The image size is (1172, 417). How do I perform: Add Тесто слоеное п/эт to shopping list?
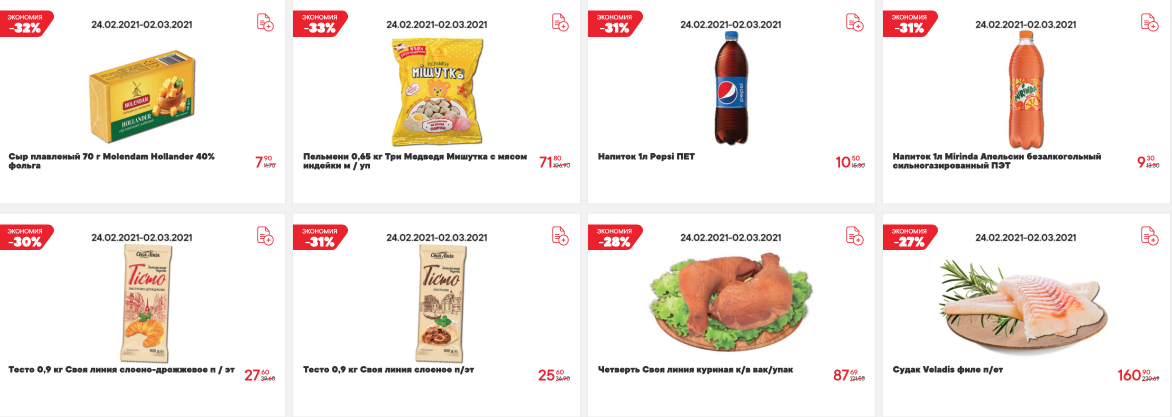point(560,235)
